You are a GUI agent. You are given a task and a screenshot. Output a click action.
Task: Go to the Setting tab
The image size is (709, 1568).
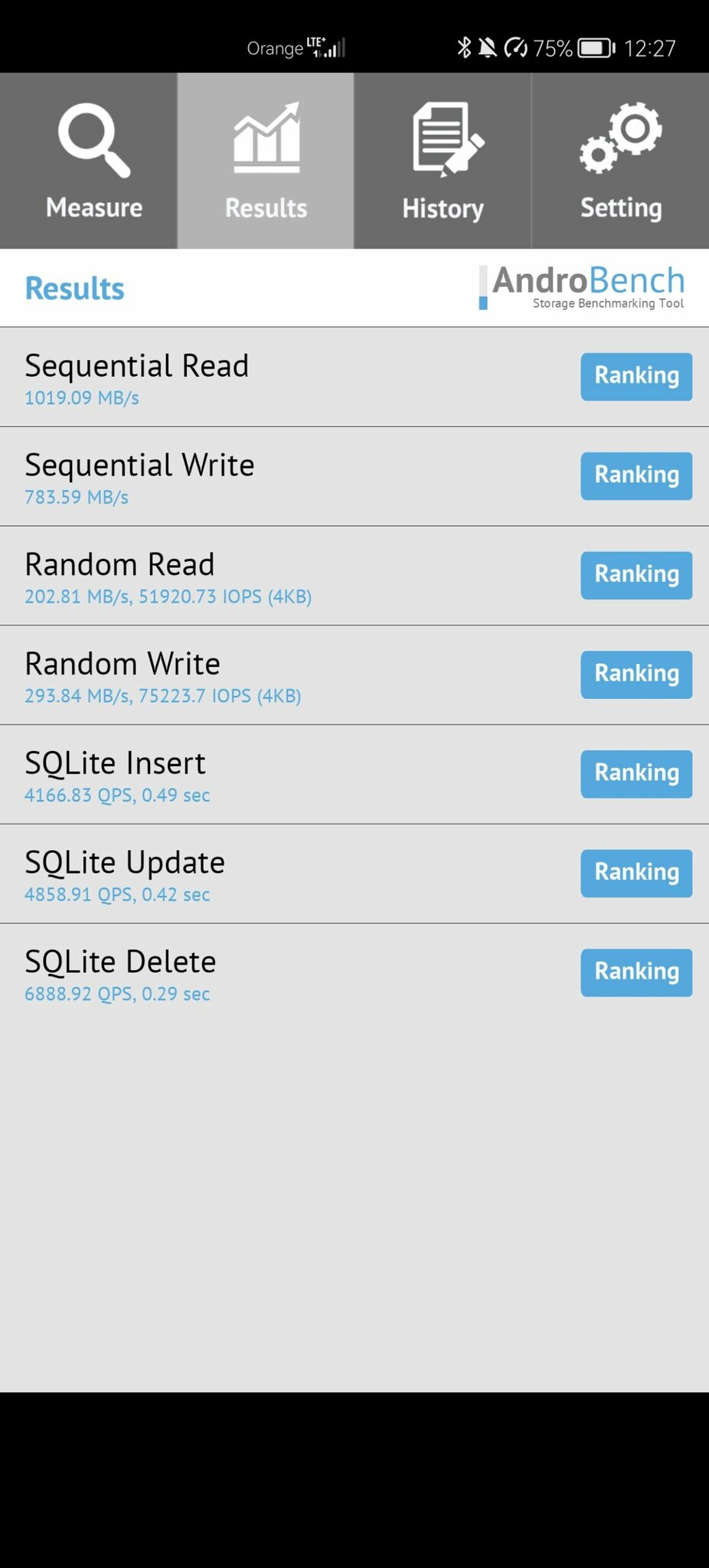[x=620, y=161]
